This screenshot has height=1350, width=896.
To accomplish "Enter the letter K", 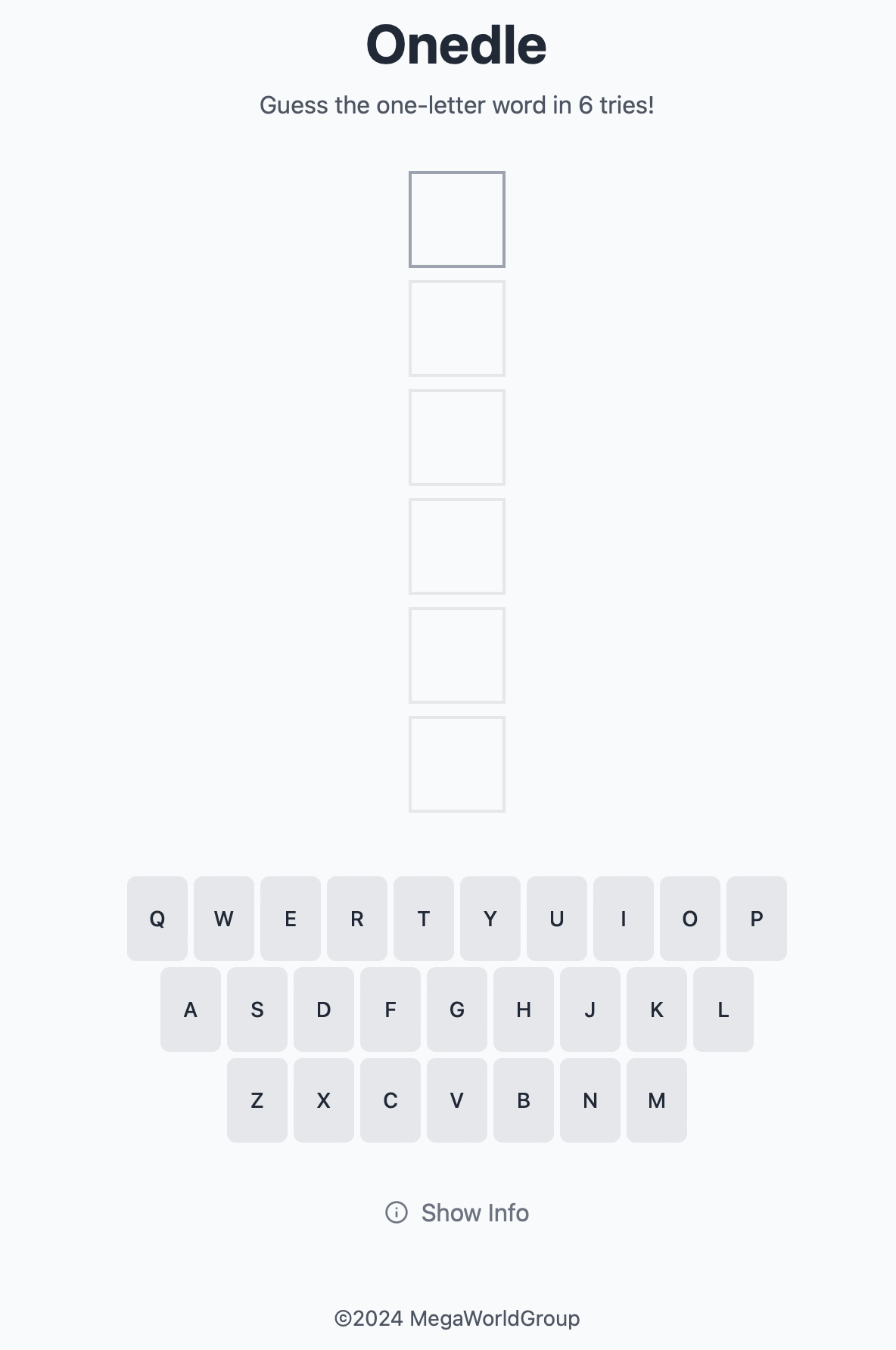I will click(657, 1009).
